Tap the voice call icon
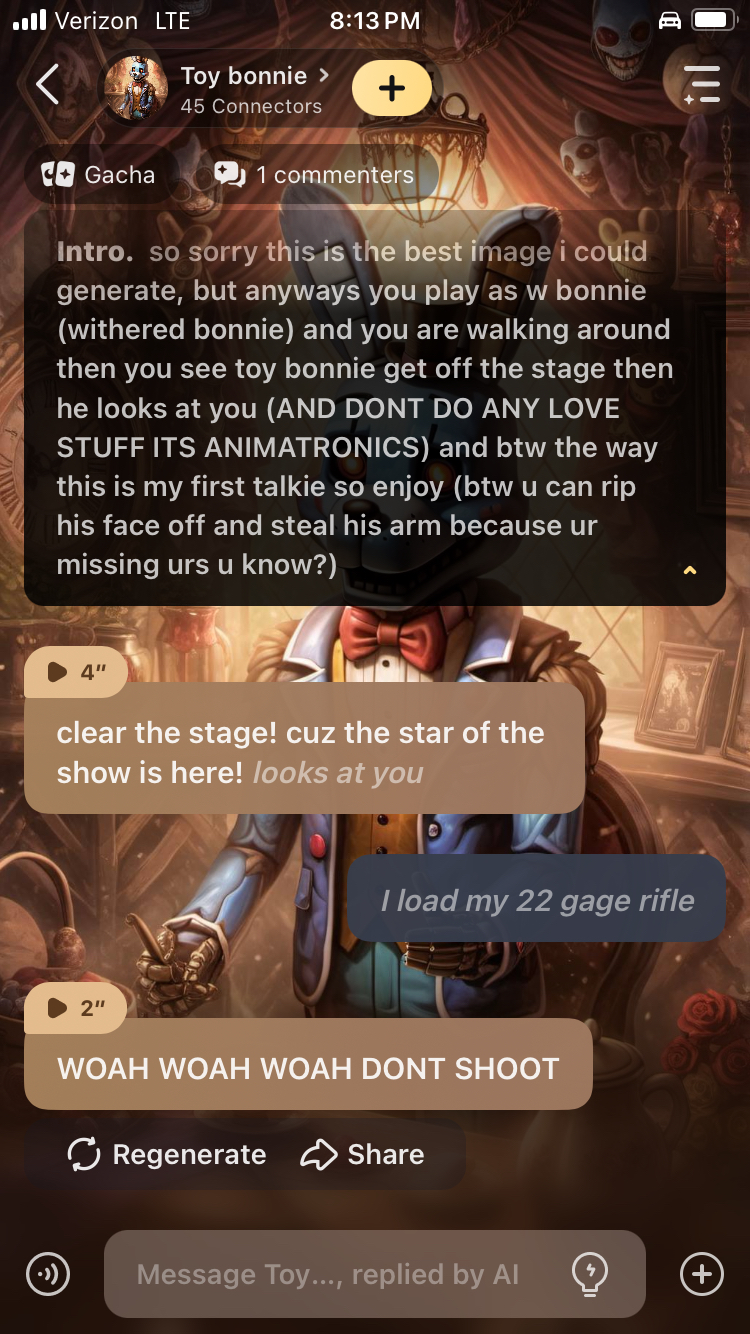This screenshot has width=750, height=1334. [47, 1275]
